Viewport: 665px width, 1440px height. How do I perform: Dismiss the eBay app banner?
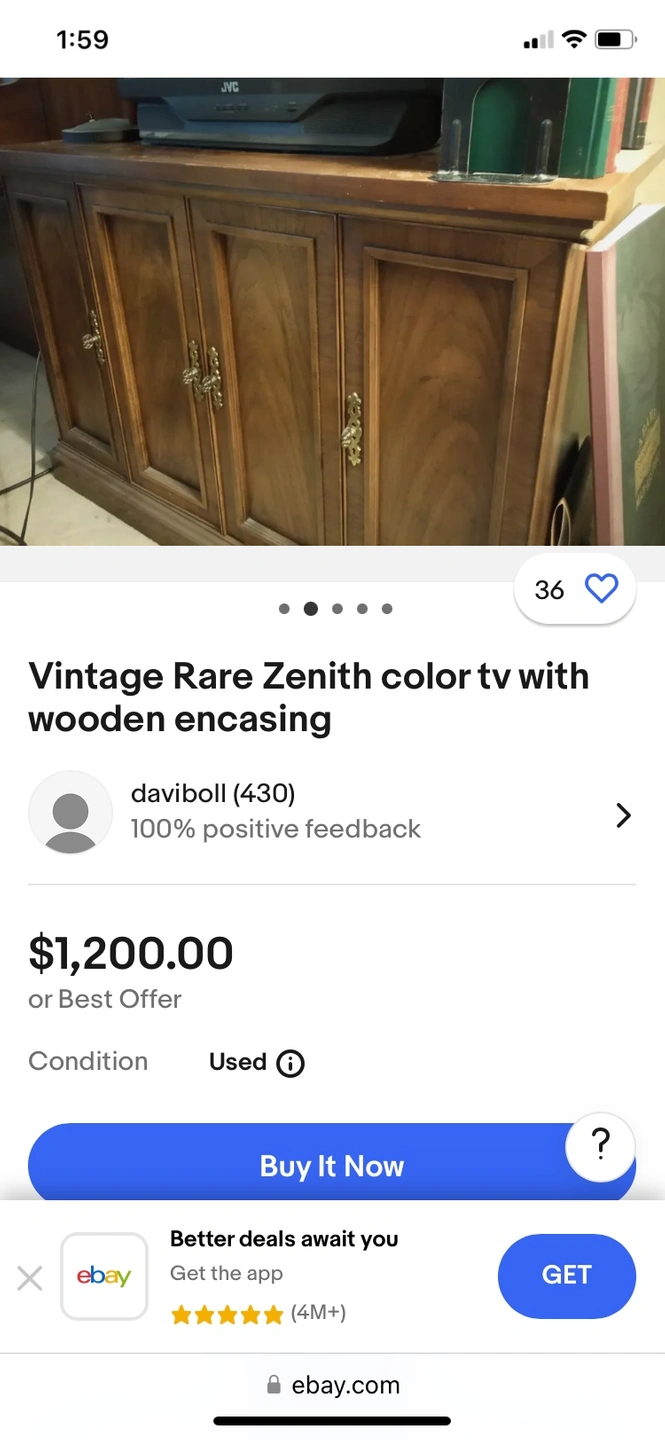30,1277
